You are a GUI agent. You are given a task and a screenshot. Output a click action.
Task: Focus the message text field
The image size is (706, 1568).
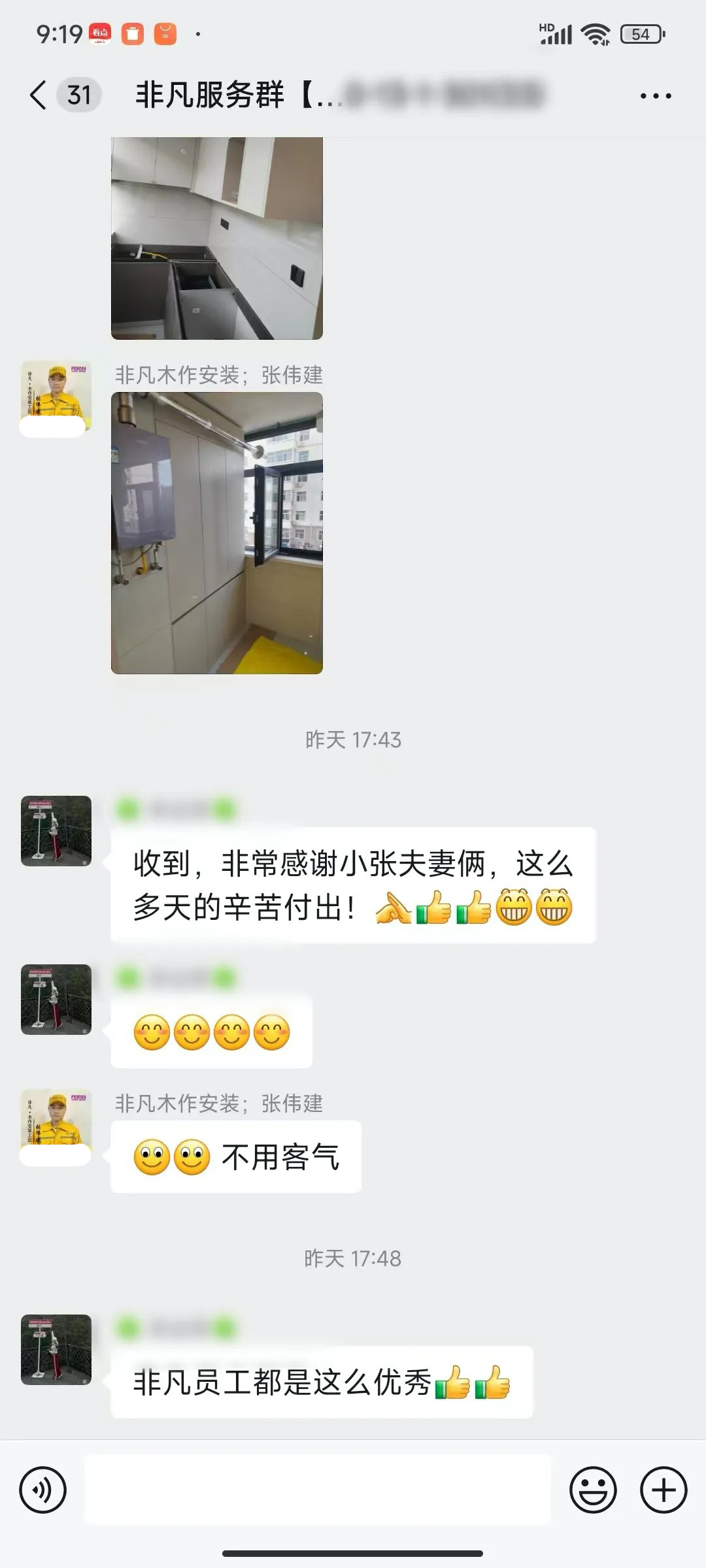click(318, 1490)
